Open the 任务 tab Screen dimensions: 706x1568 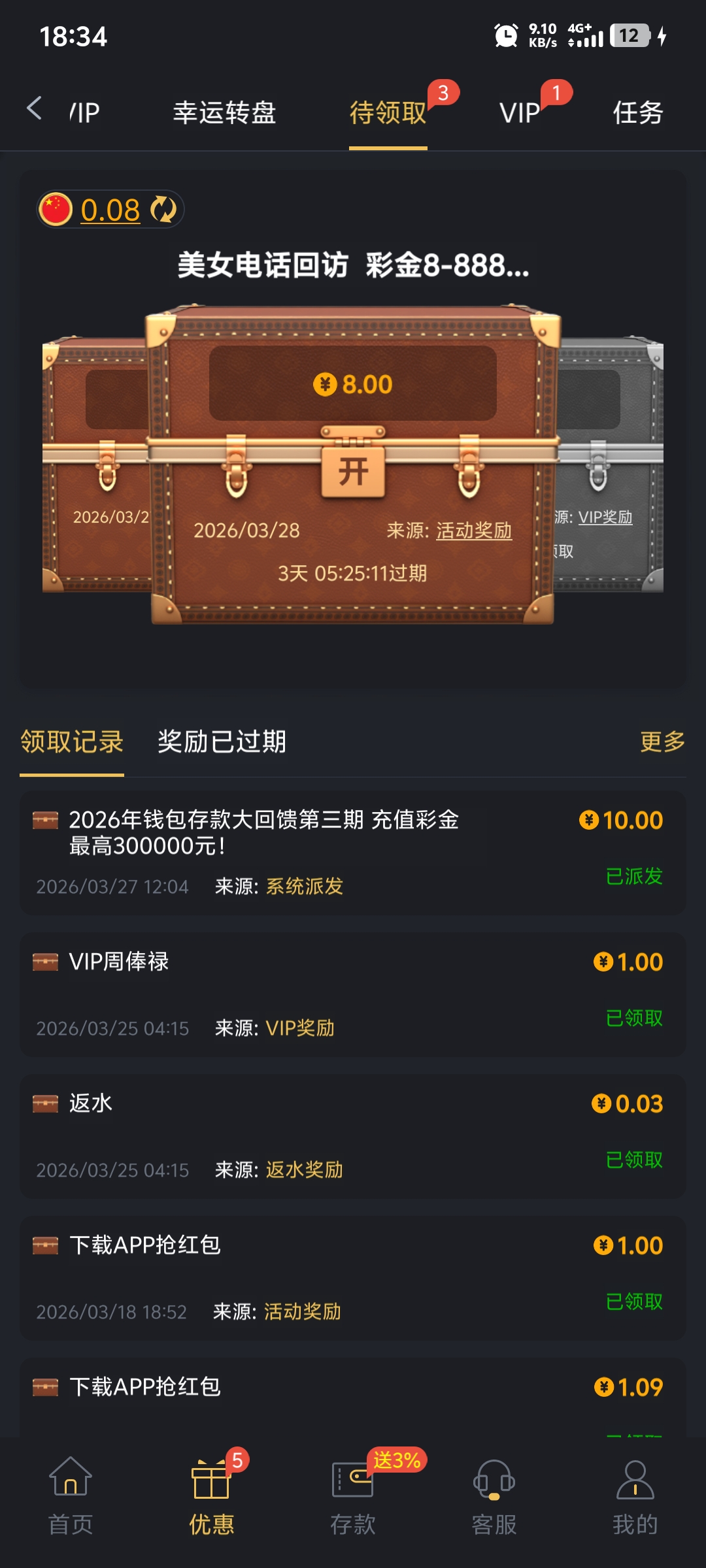pos(637,113)
